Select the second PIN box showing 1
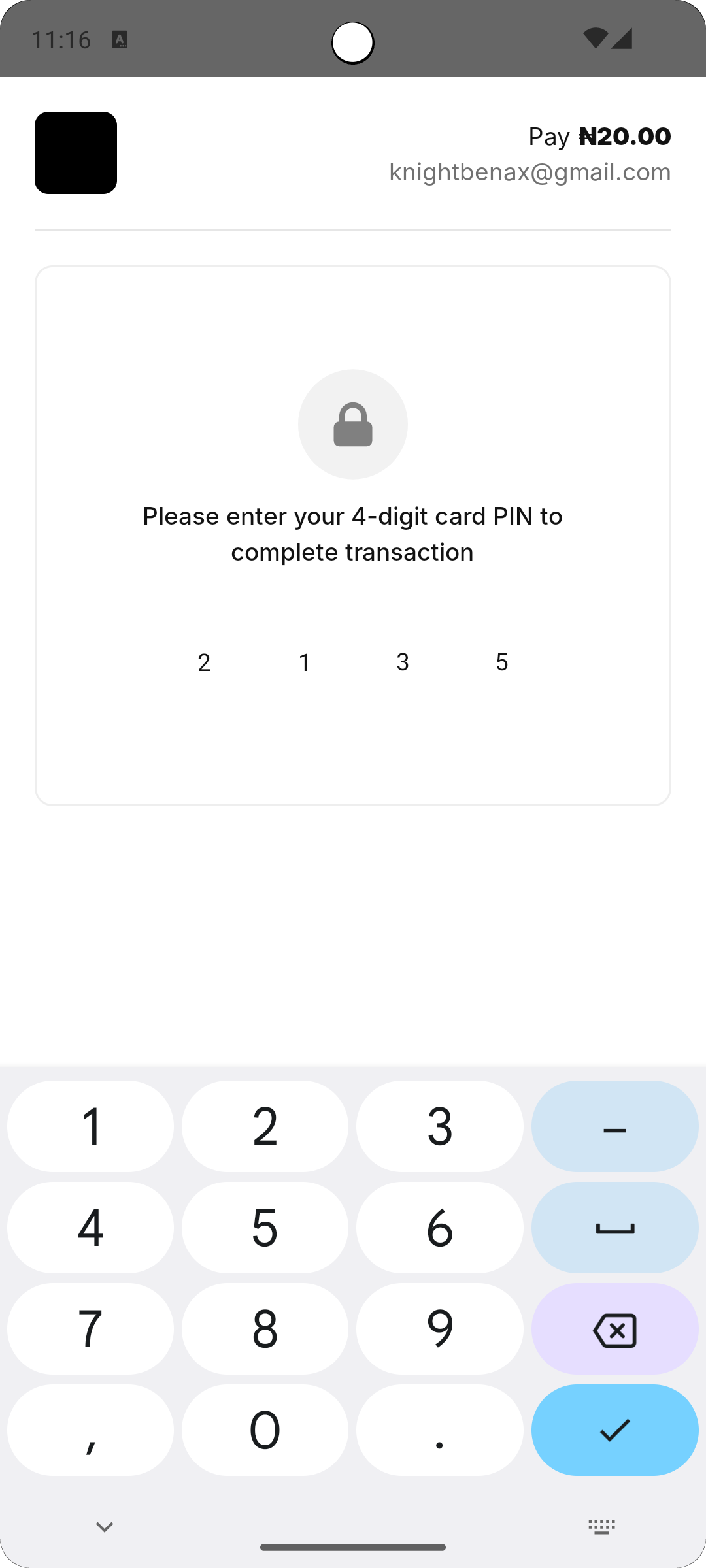This screenshot has height=1568, width=706. pos(304,662)
